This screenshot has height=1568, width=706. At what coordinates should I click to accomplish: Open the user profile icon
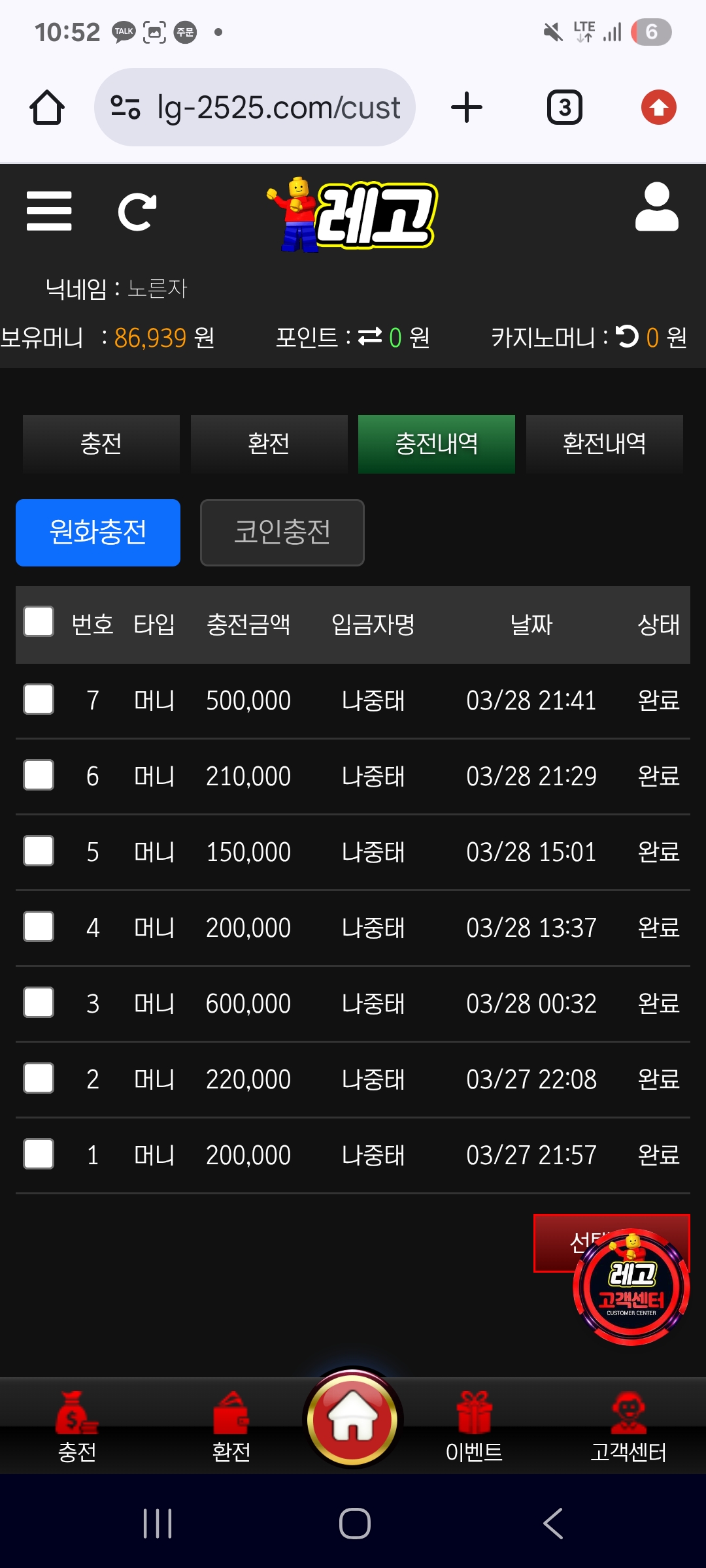coord(656,207)
